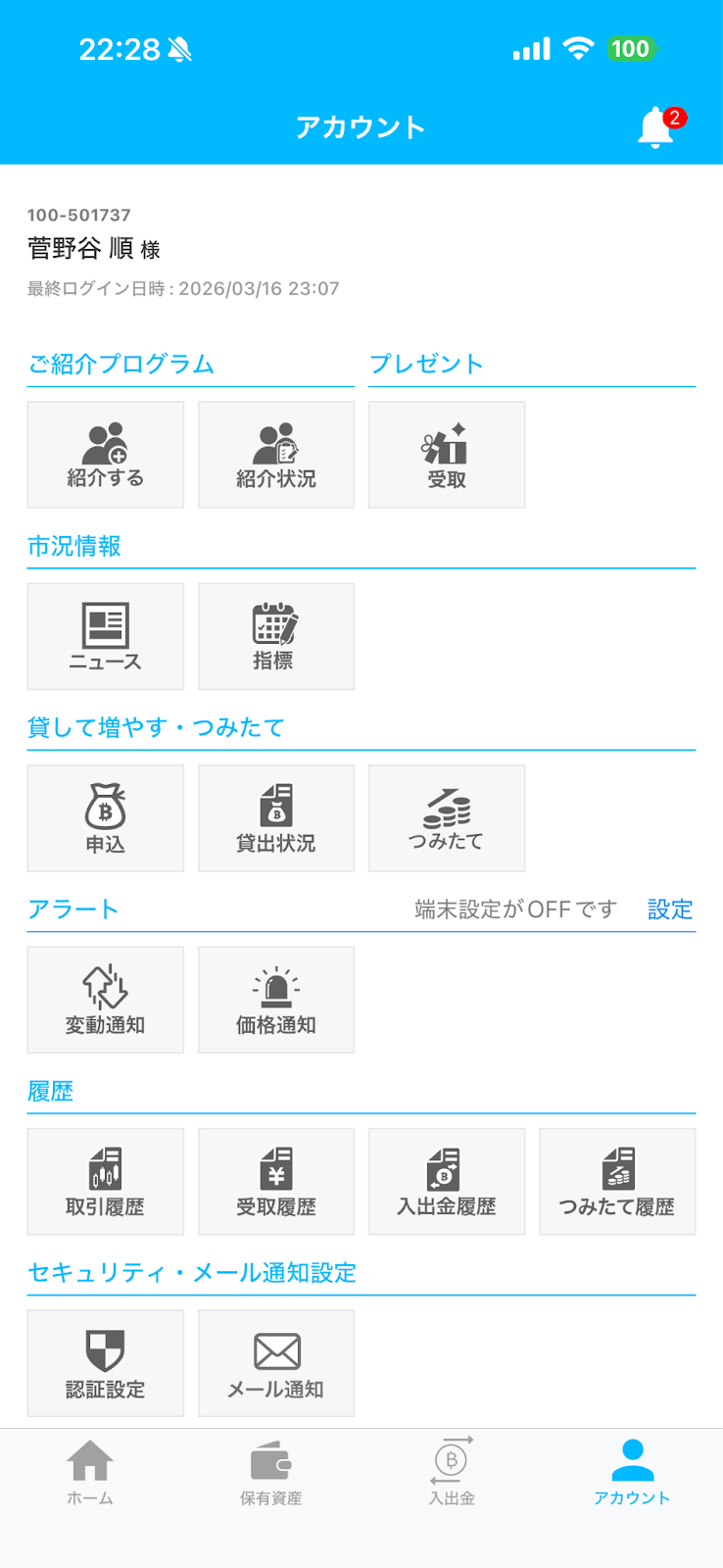Tap the 設定 link in the アラート section
The height and width of the screenshot is (1568, 723).
670,909
